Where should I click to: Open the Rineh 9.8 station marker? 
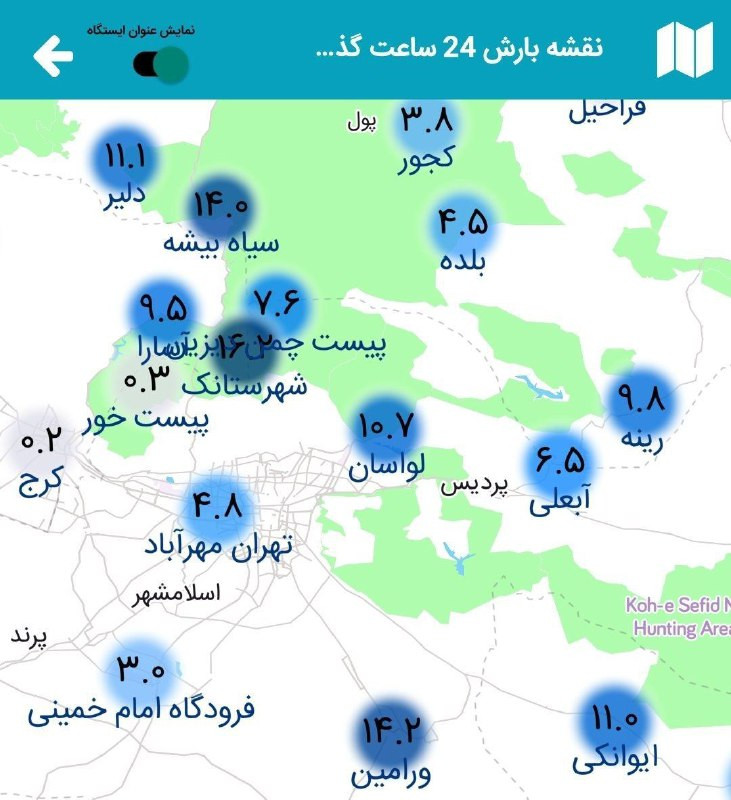(x=642, y=398)
